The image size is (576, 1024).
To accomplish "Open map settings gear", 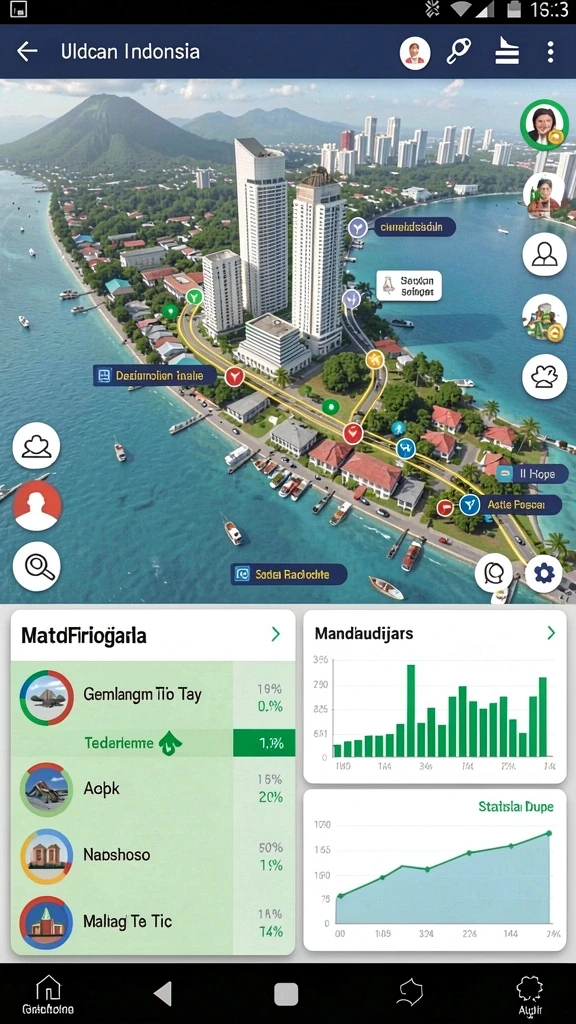I will pyautogui.click(x=543, y=573).
